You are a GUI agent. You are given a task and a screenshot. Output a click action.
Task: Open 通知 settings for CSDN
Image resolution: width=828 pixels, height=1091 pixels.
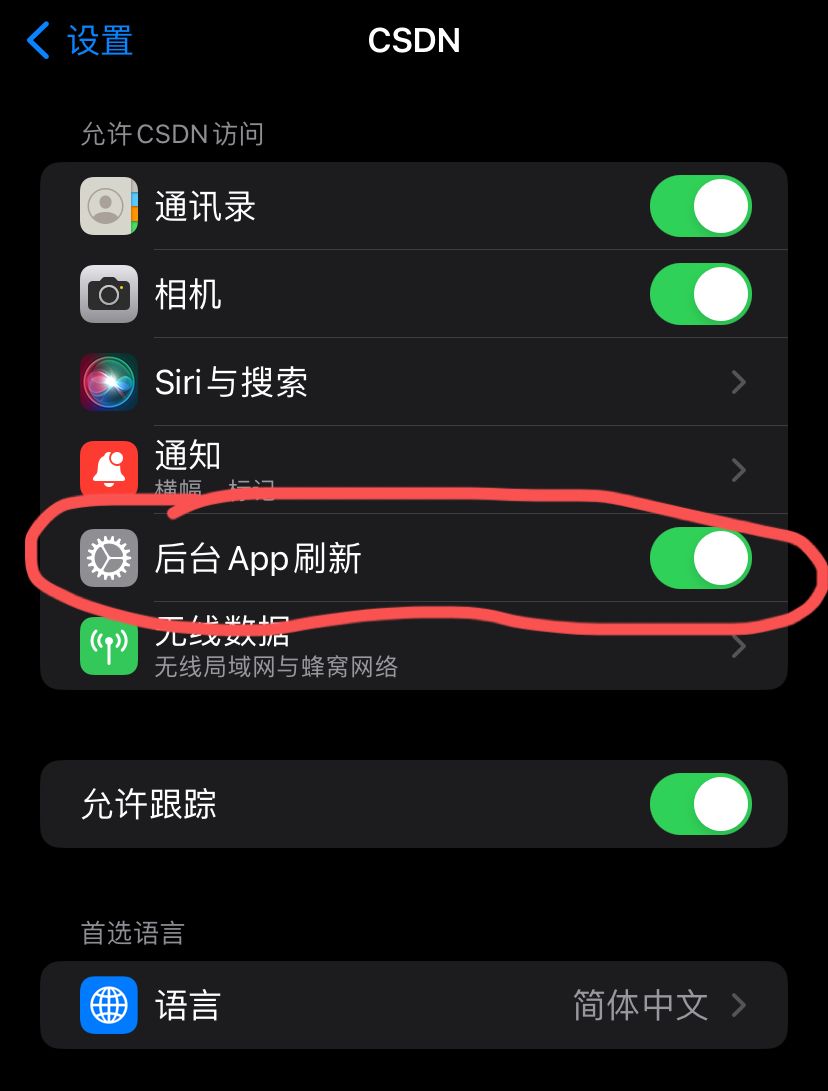pos(414,468)
